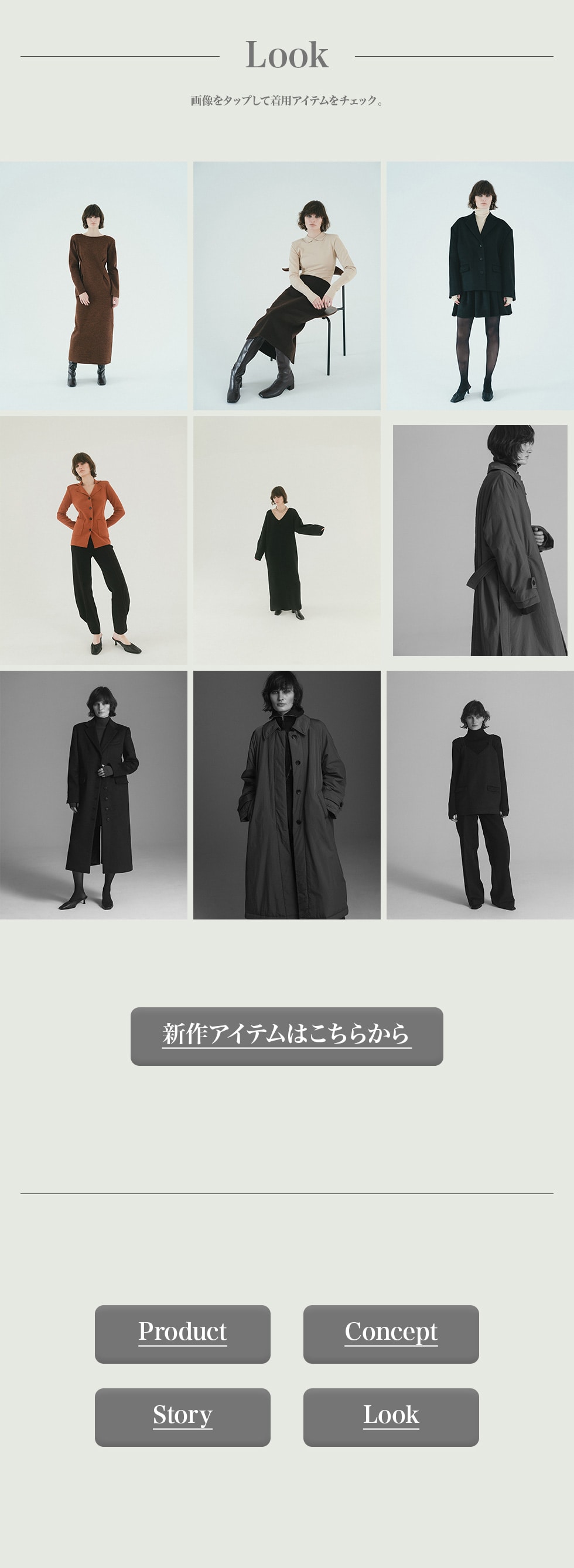
Task: Select the Look button at the bottom
Action: point(391,1417)
